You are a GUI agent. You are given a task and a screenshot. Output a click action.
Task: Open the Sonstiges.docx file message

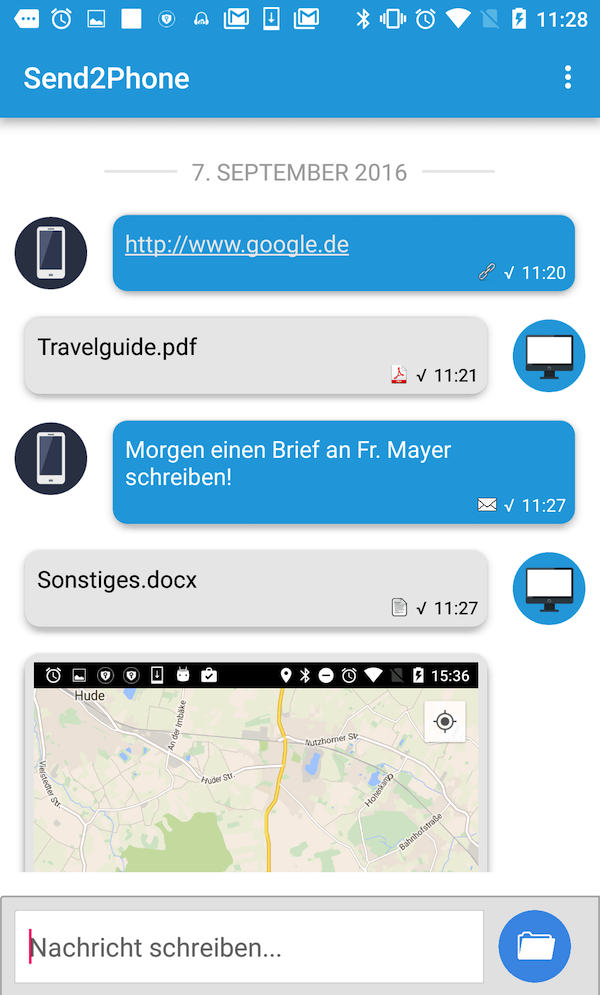[255, 588]
